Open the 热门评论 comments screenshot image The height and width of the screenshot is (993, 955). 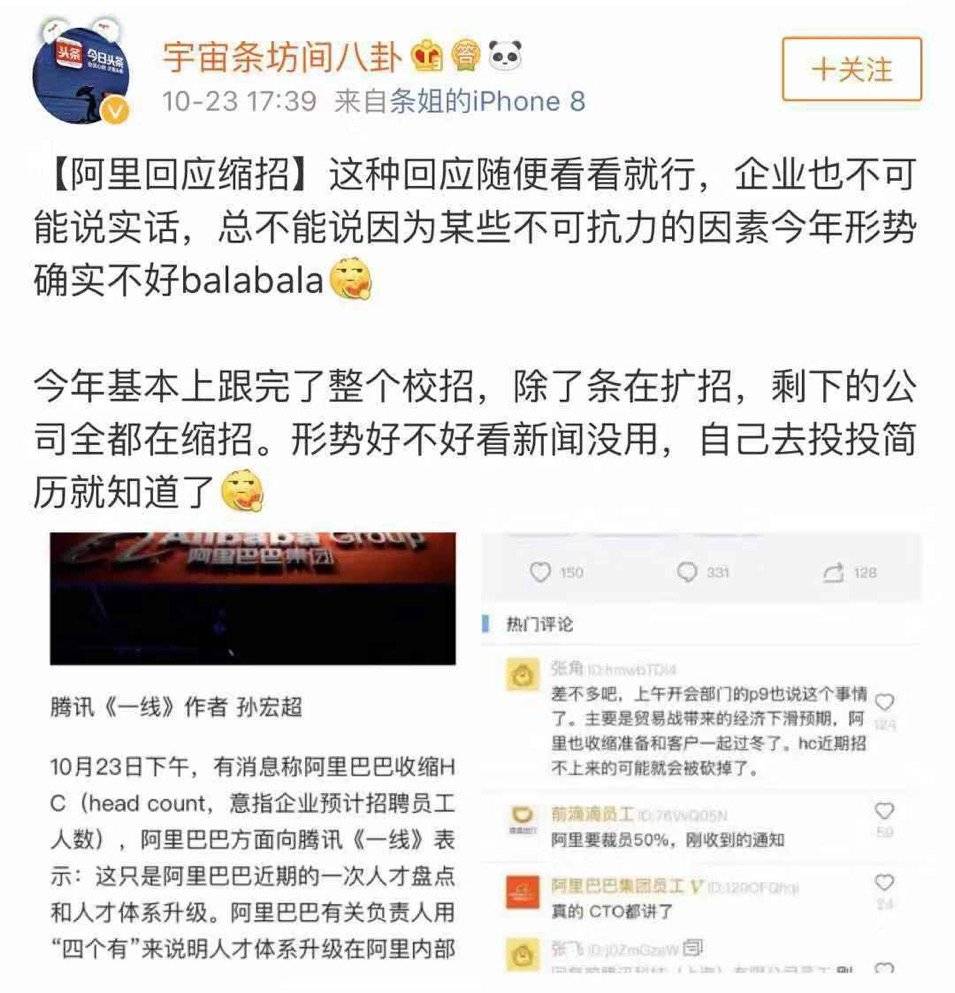click(701, 752)
